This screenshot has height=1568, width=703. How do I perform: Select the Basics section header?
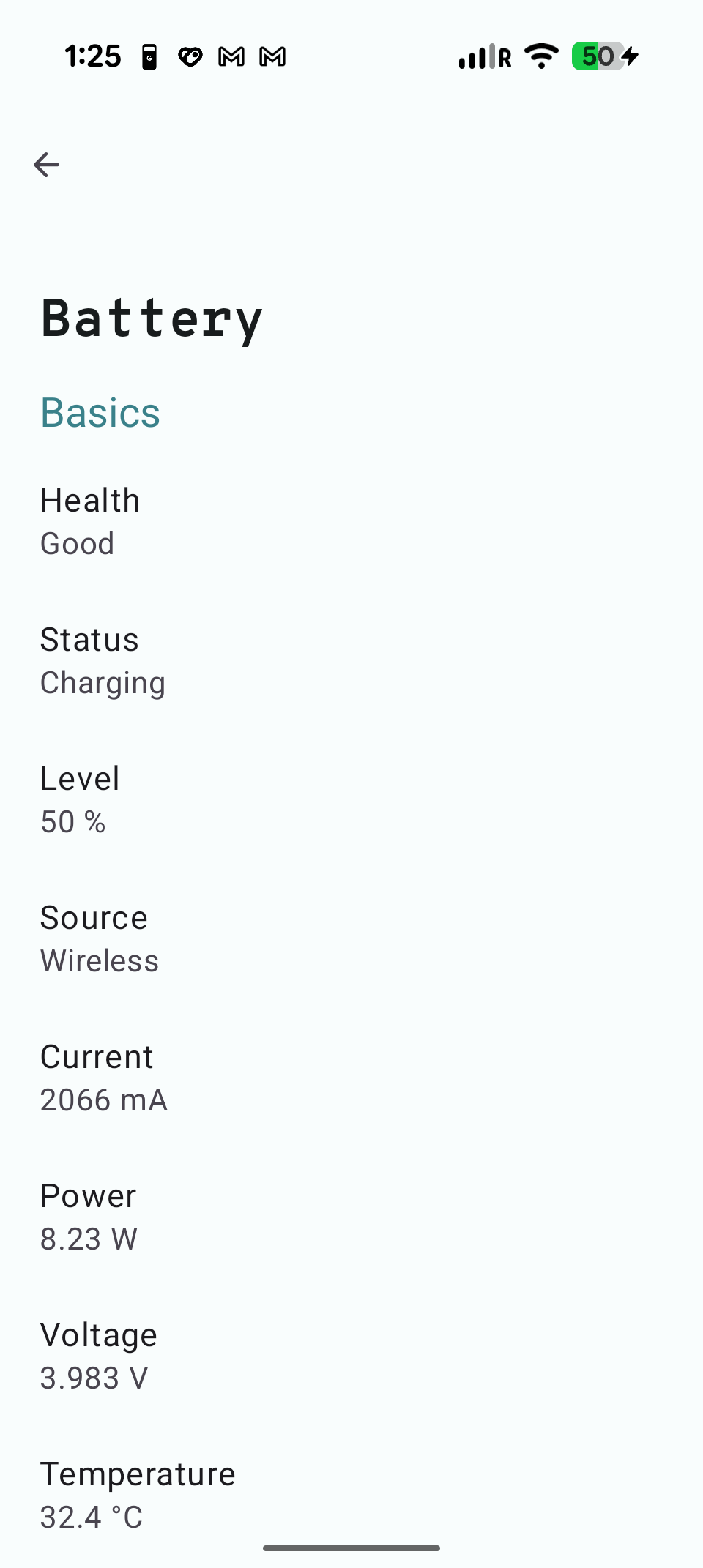[100, 412]
